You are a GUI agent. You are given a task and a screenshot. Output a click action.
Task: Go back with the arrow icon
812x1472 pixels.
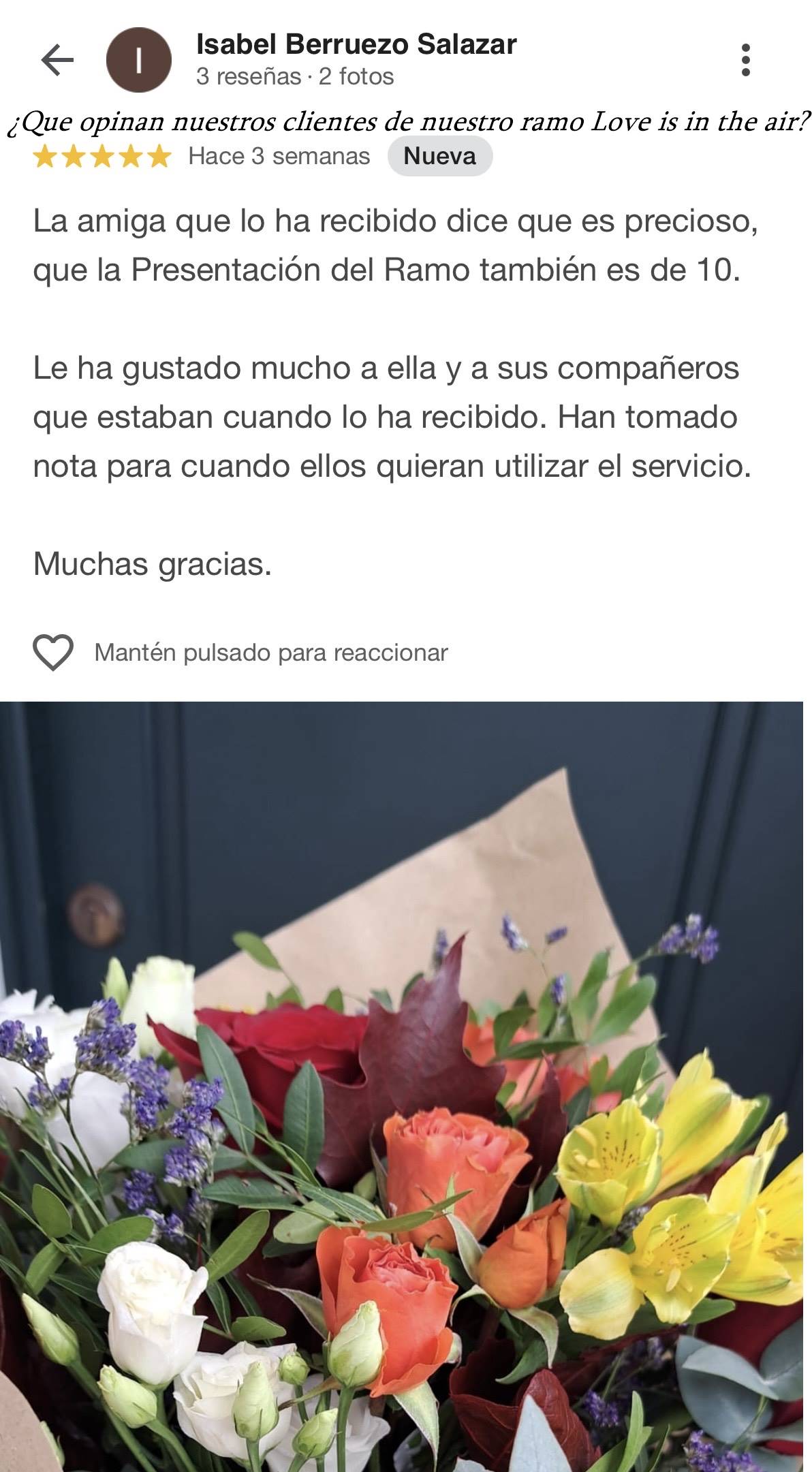57,60
